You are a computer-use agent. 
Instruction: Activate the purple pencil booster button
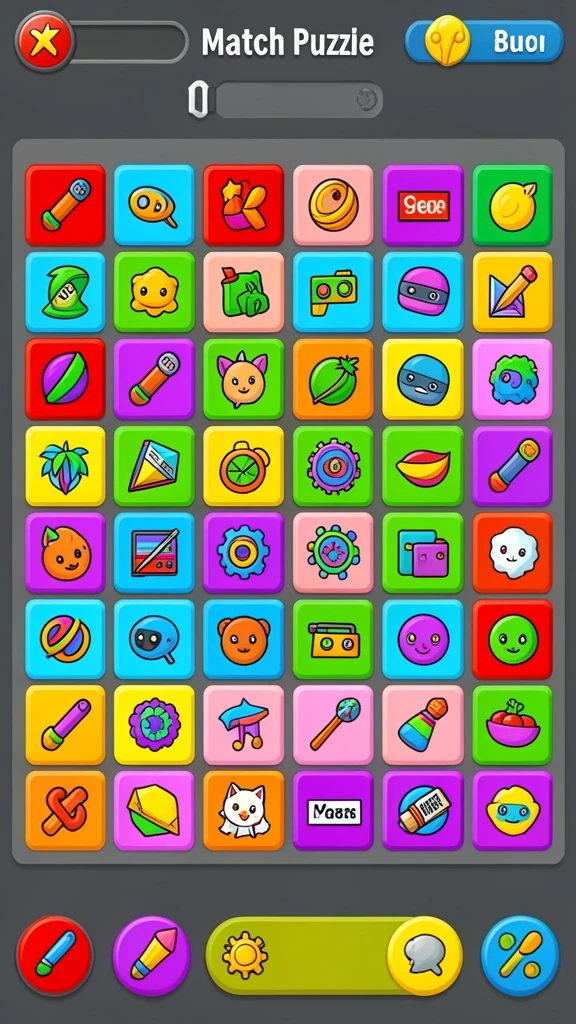point(152,955)
